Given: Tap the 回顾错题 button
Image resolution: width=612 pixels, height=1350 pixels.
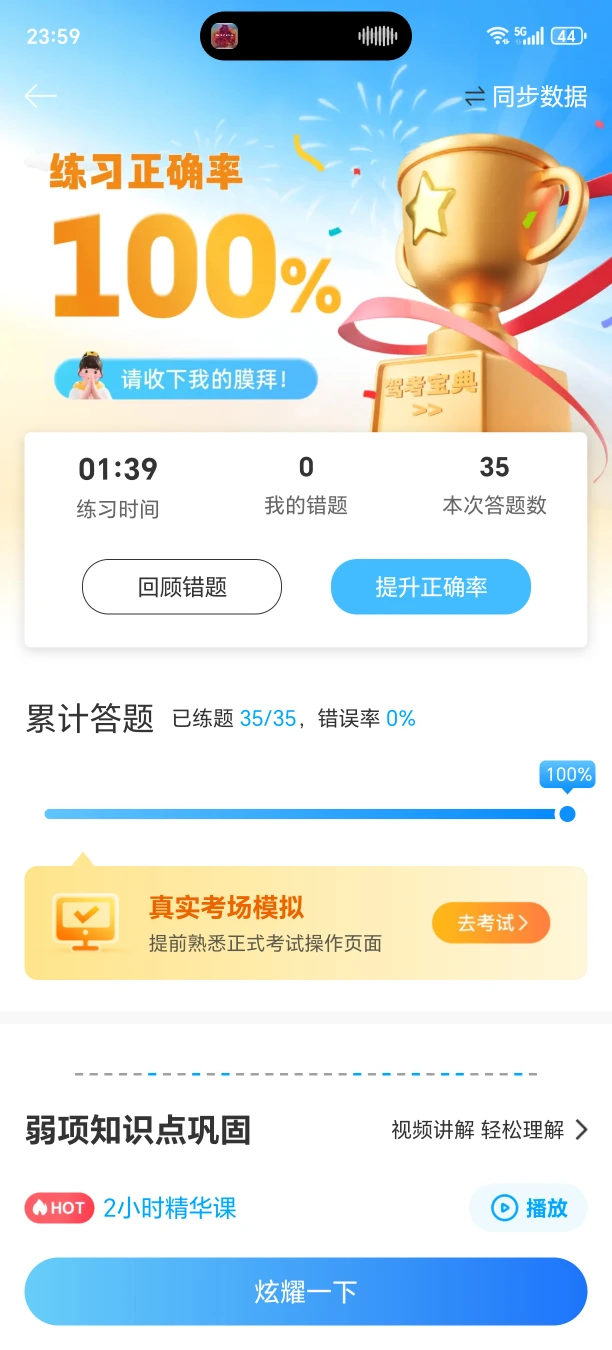Looking at the screenshot, I should 182,587.
